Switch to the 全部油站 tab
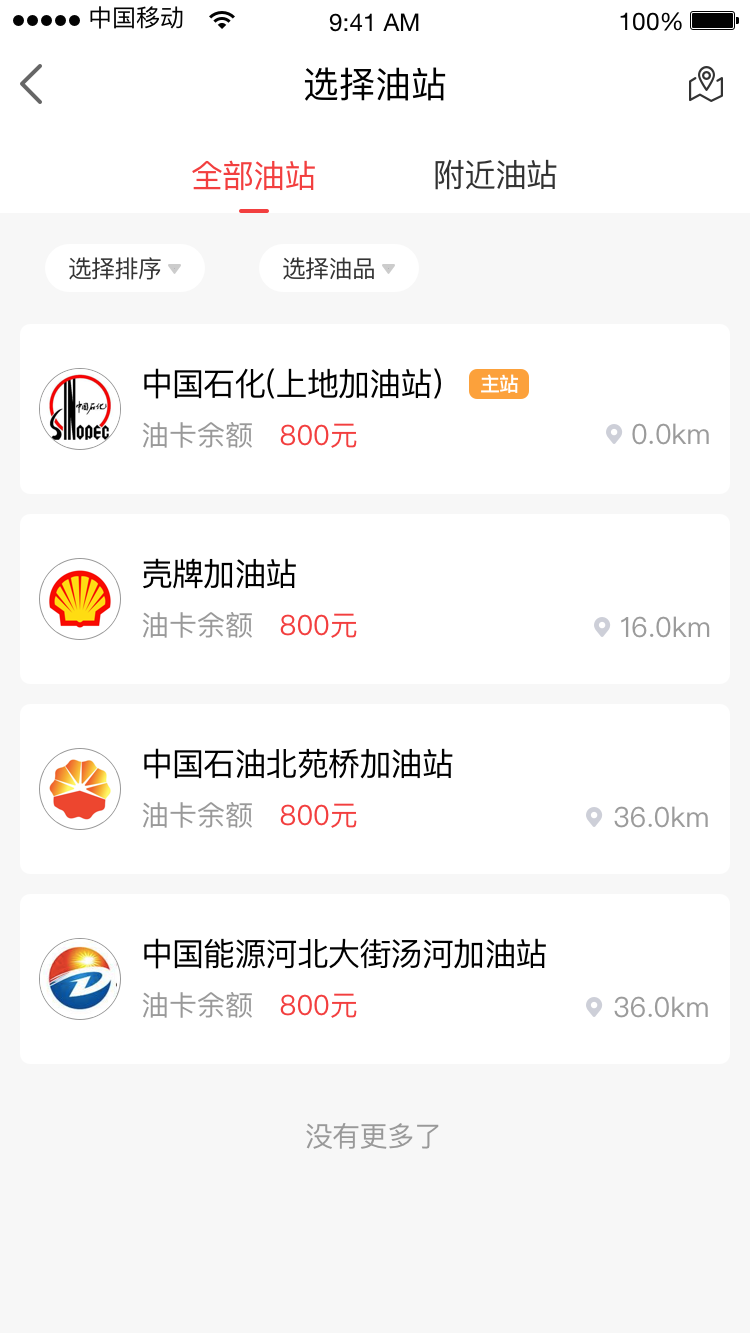 tap(254, 176)
